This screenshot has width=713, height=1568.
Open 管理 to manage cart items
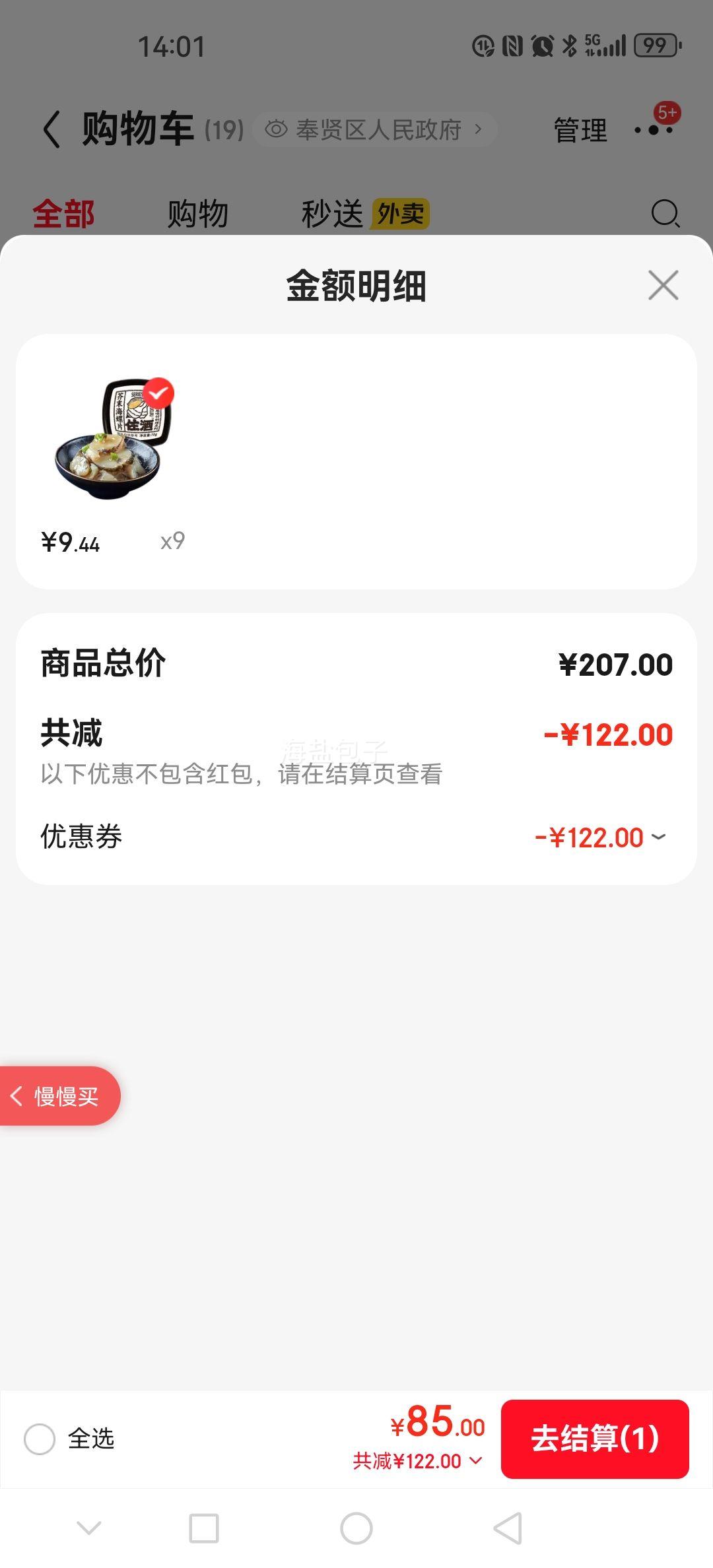(580, 129)
